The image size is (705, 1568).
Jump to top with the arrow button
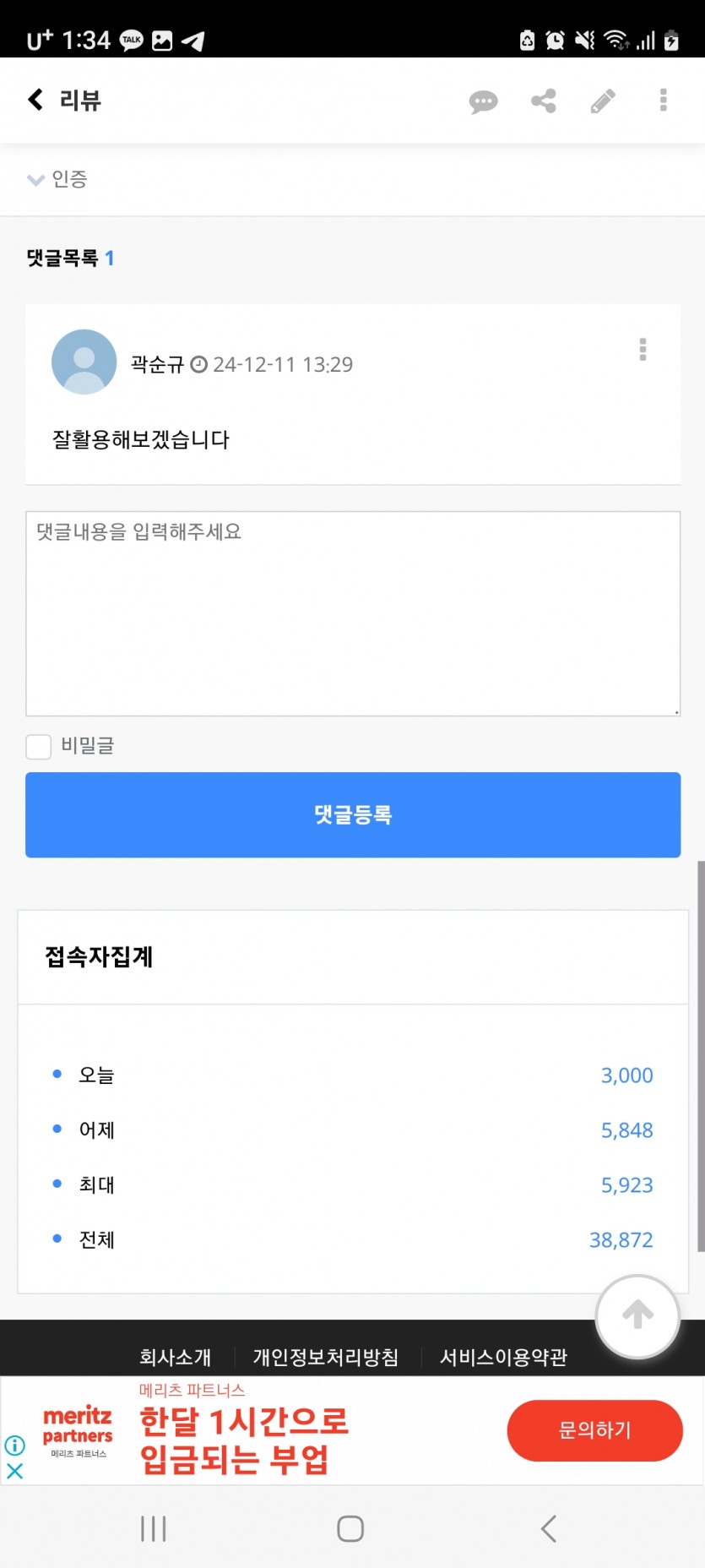tap(637, 1315)
